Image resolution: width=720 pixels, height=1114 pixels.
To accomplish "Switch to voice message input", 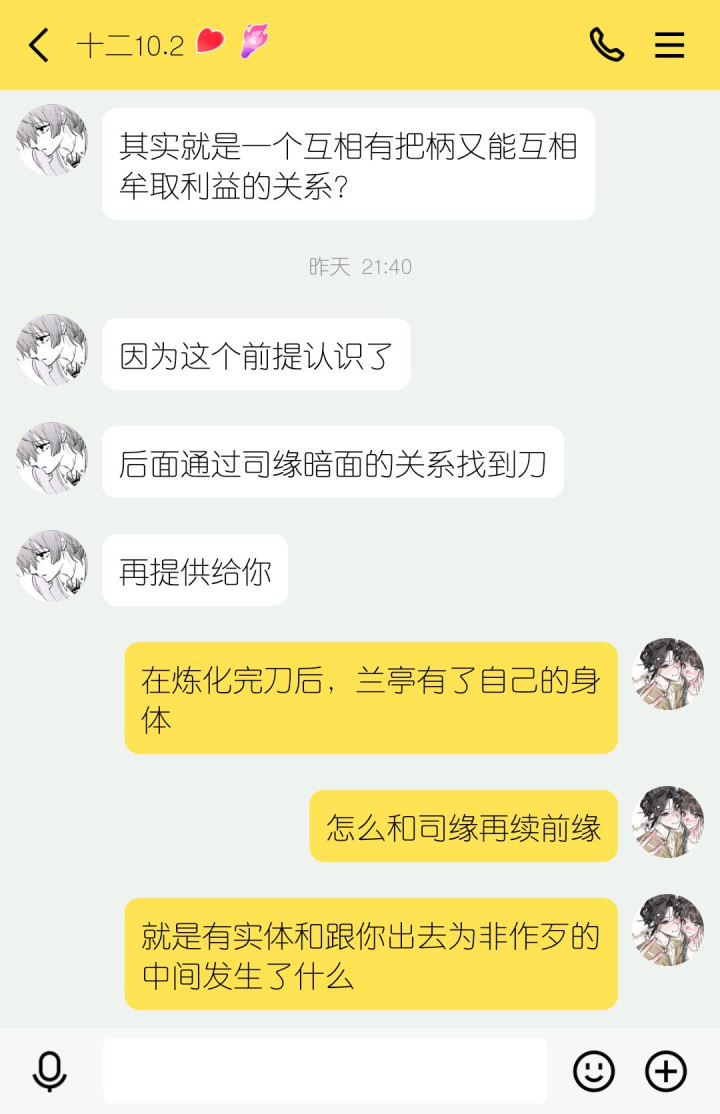I will (x=49, y=1071).
